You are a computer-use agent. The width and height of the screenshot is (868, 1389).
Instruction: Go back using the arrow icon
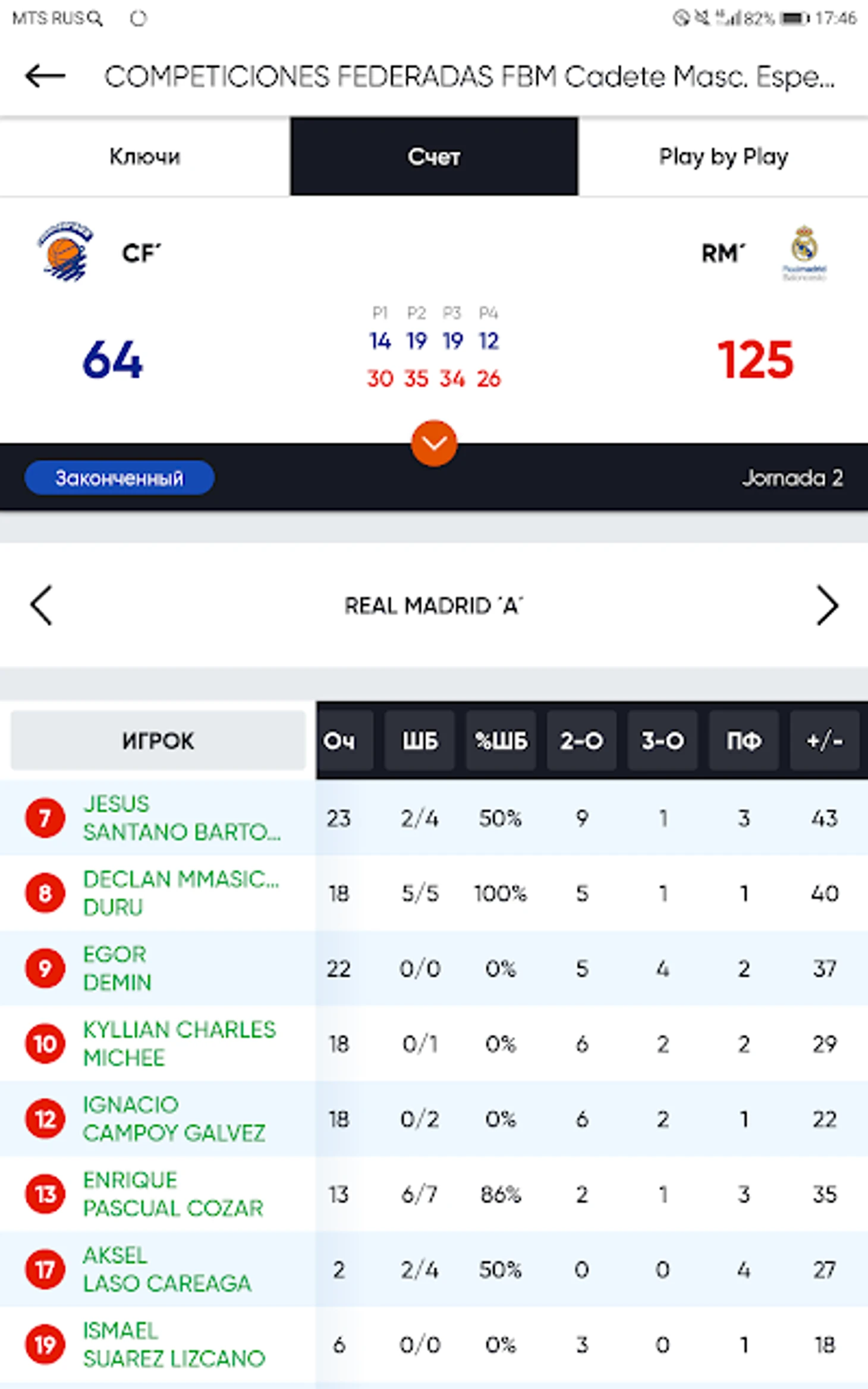tap(45, 76)
